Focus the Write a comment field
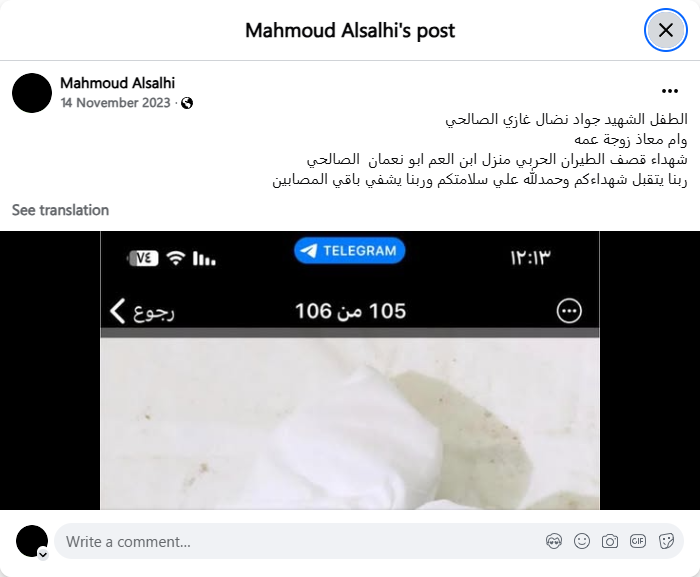700x577 pixels. pos(300,542)
